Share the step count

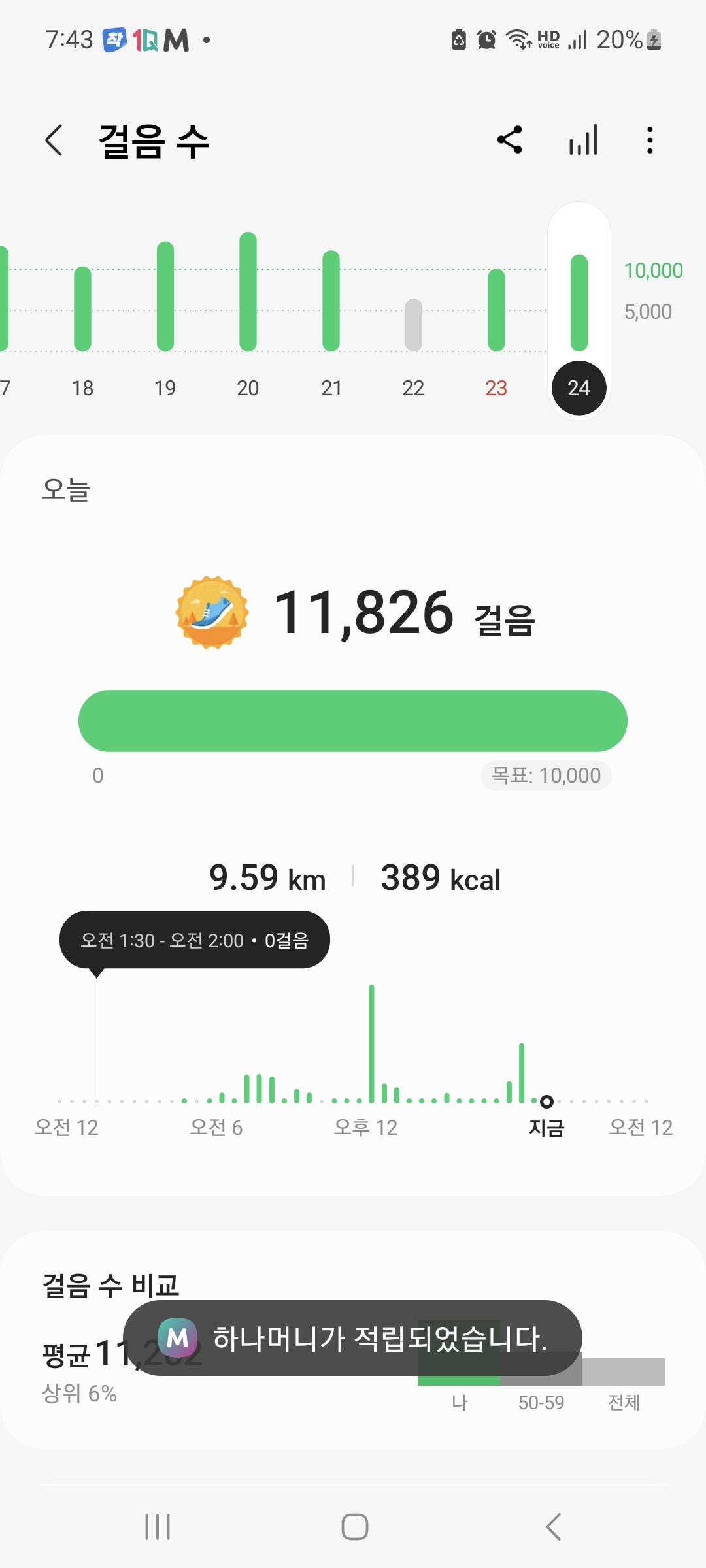510,140
